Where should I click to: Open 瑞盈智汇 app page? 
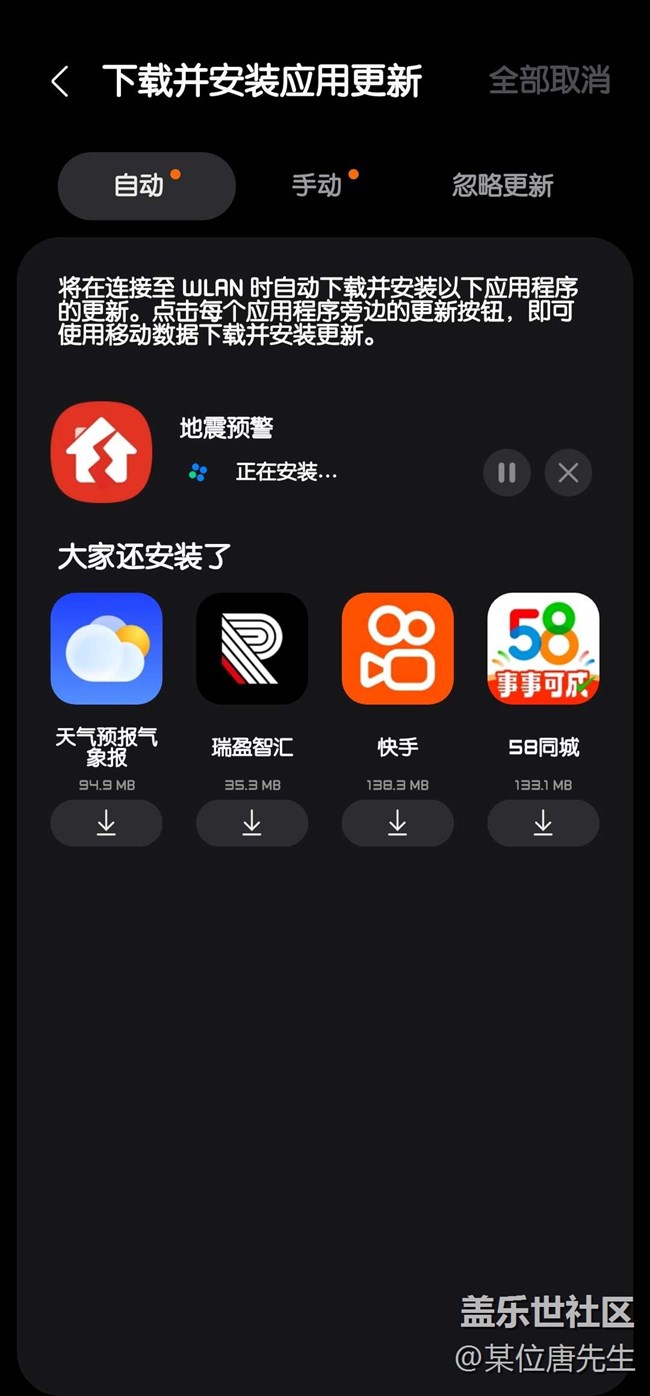pyautogui.click(x=252, y=649)
